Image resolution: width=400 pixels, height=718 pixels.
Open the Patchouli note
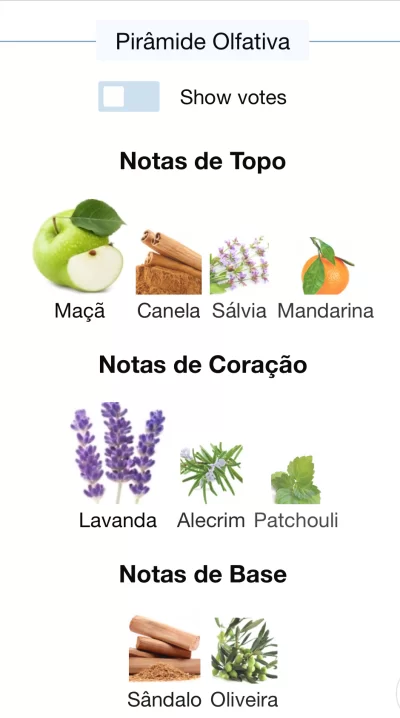pyautogui.click(x=296, y=493)
